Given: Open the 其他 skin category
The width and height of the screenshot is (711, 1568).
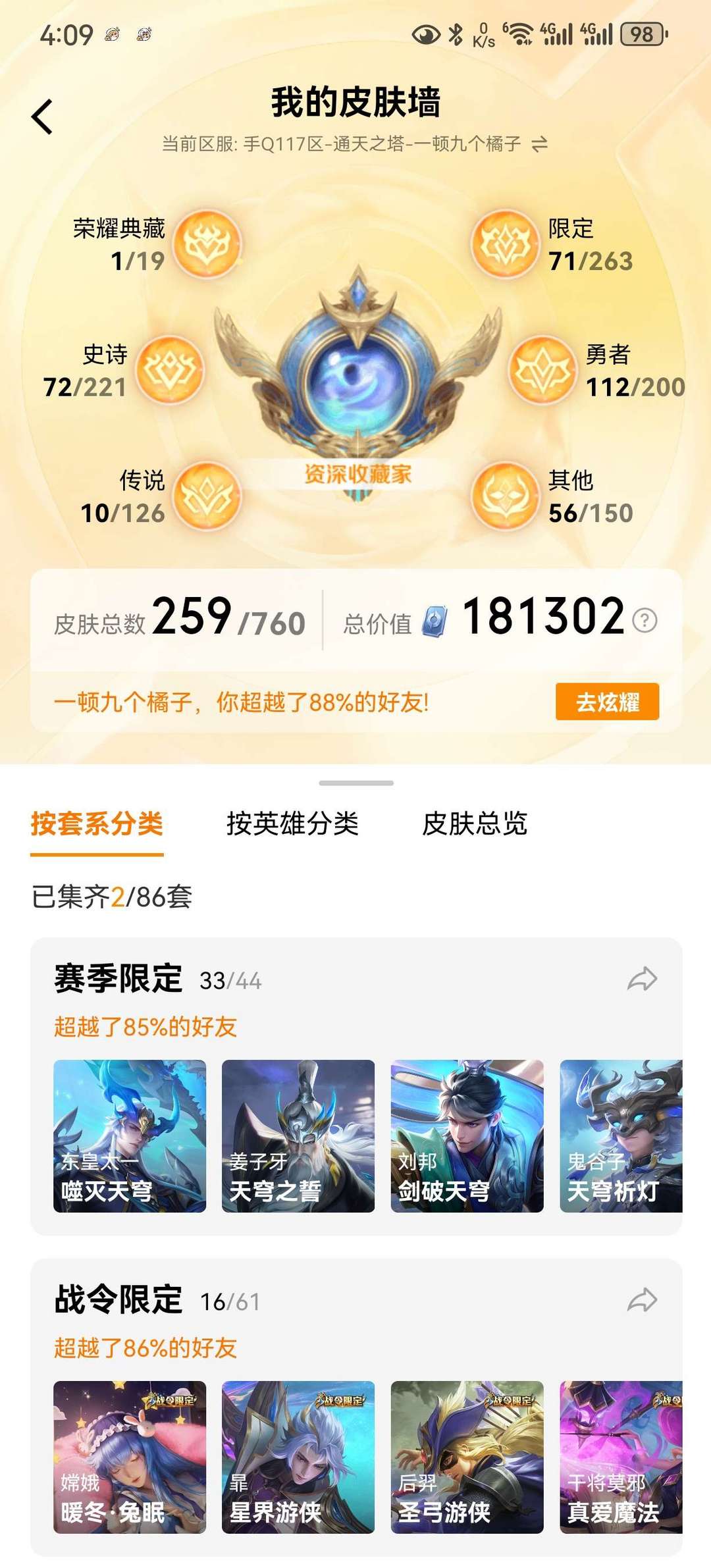Looking at the screenshot, I should click(505, 496).
